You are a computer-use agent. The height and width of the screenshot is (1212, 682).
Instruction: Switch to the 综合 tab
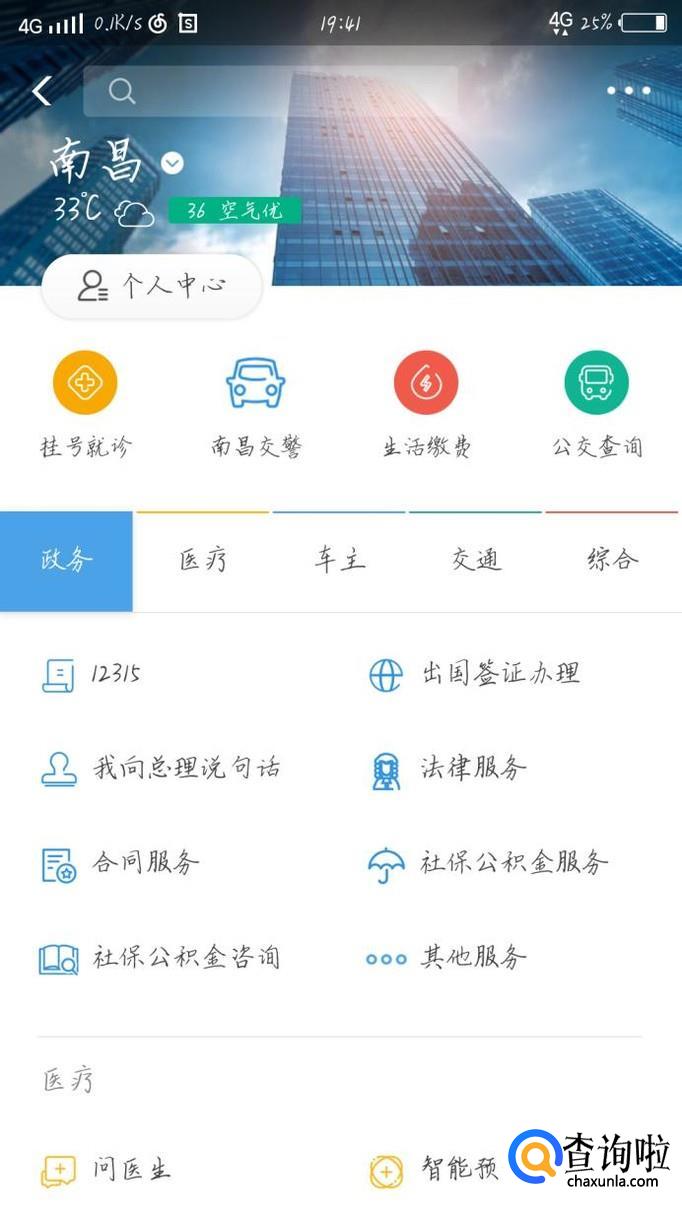click(x=612, y=561)
